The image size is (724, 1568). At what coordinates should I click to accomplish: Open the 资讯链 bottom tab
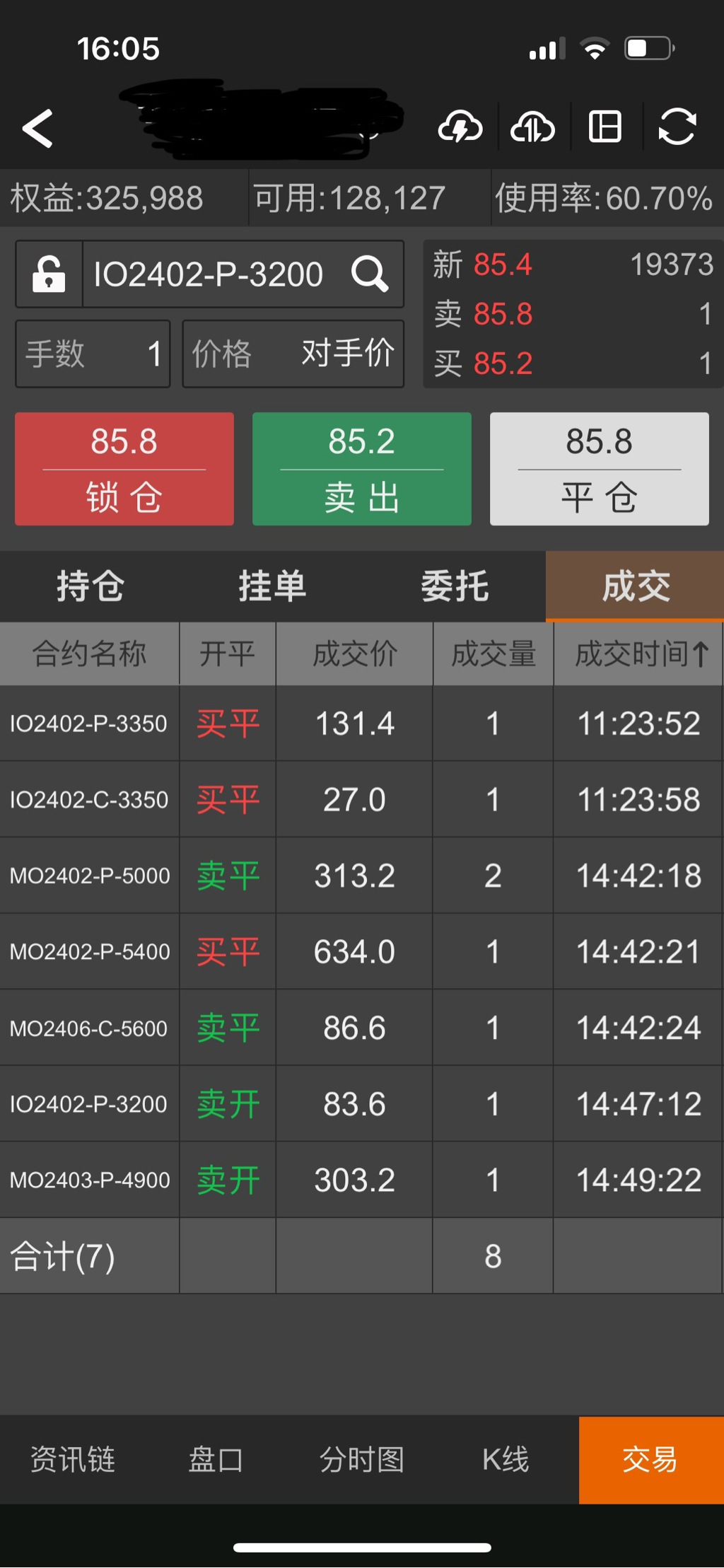tap(72, 1459)
